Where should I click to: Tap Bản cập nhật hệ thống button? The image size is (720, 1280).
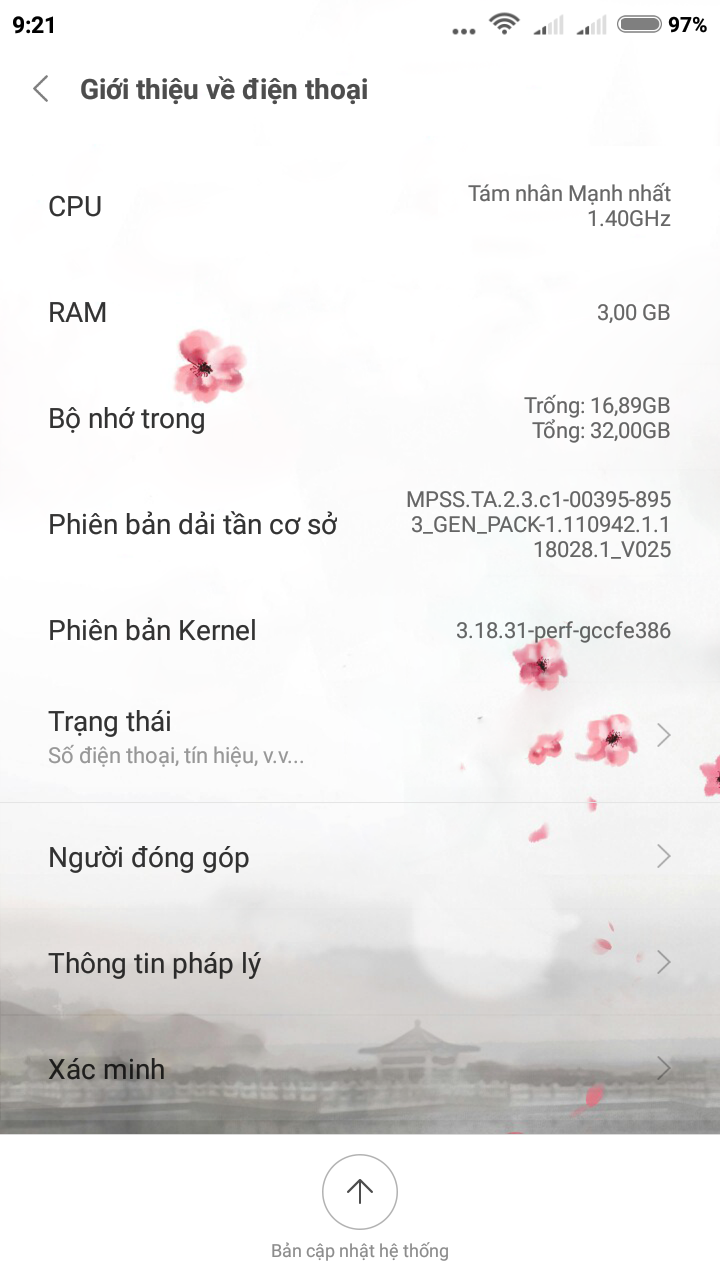click(360, 1192)
